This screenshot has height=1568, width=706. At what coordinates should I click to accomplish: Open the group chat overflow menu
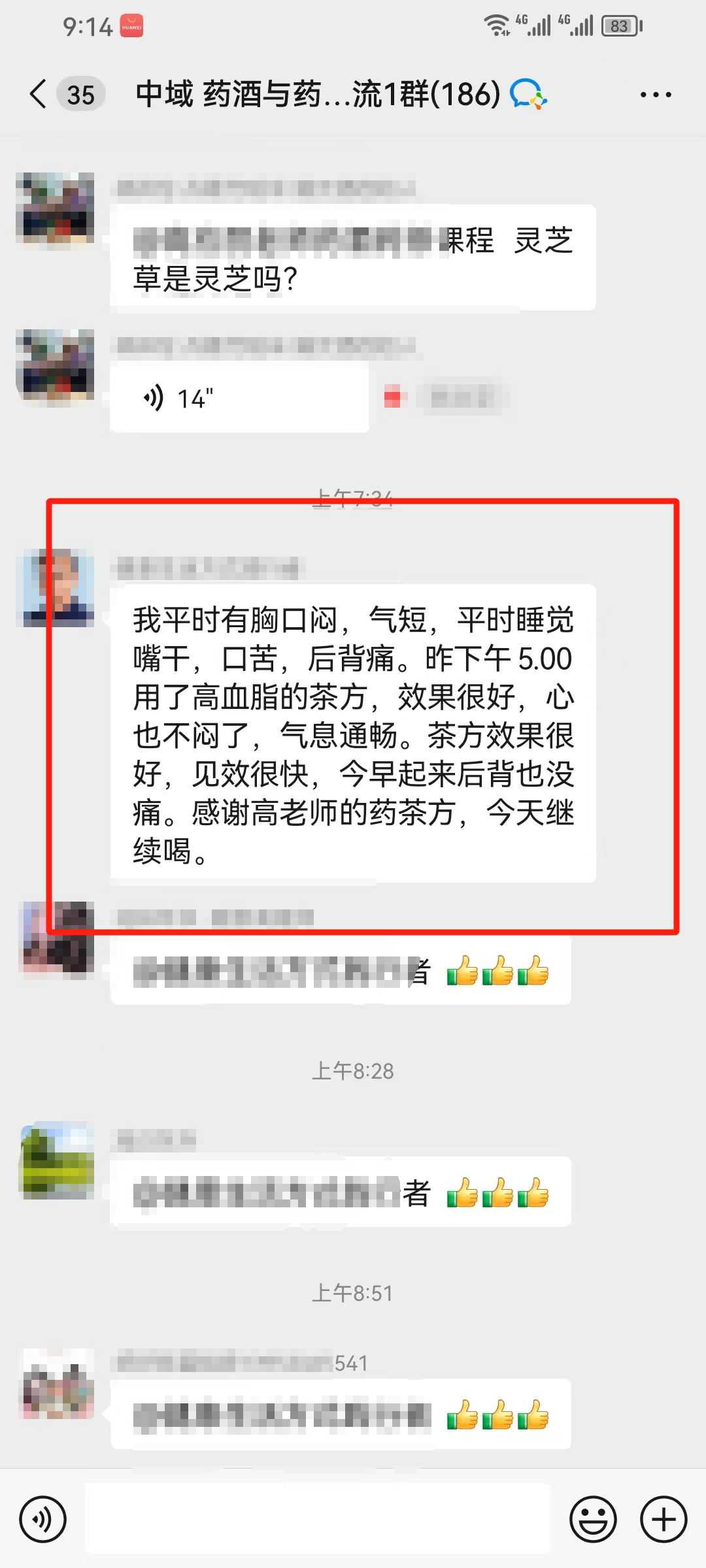pos(655,95)
